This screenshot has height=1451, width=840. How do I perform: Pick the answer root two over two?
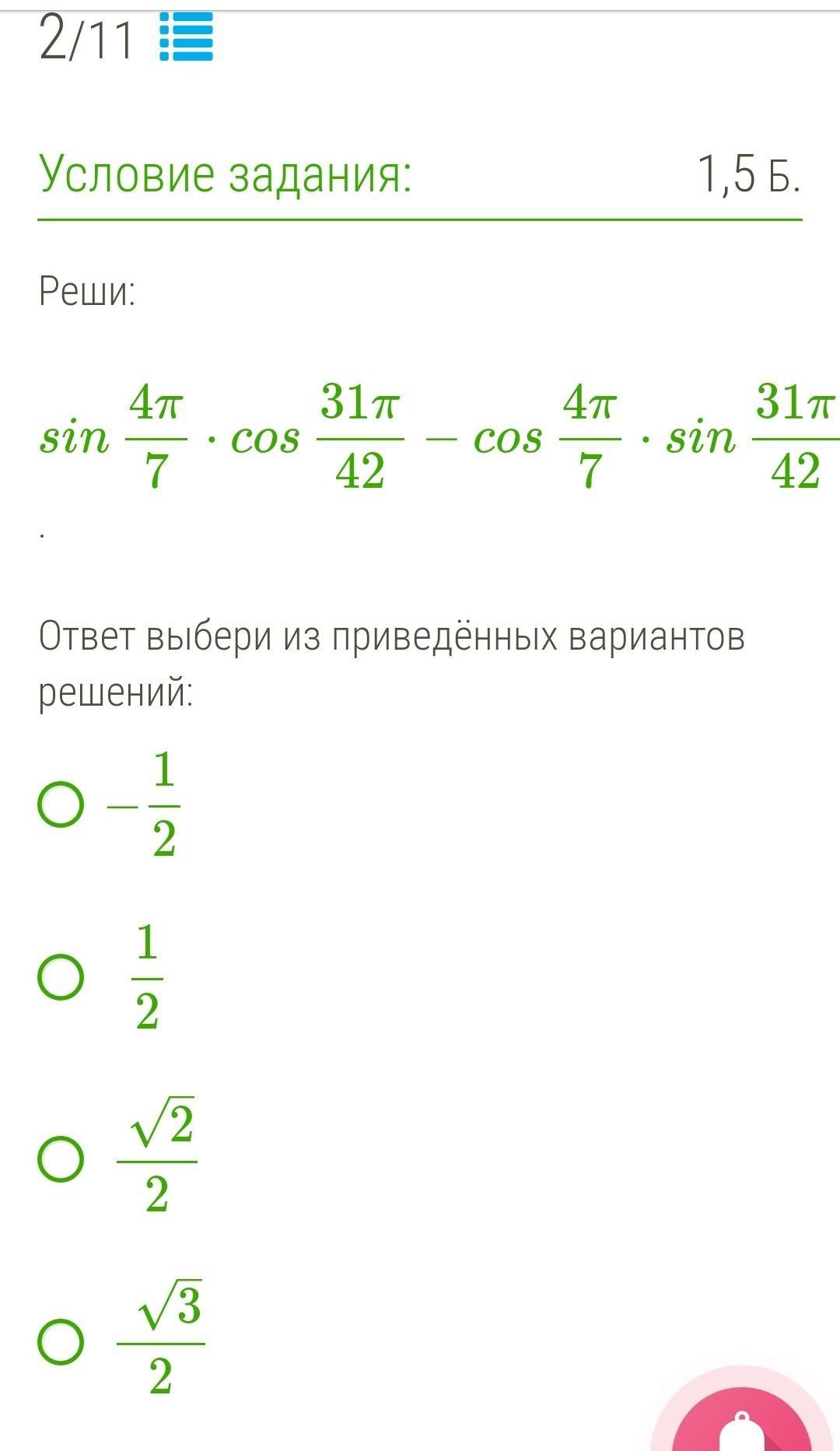click(x=61, y=1158)
